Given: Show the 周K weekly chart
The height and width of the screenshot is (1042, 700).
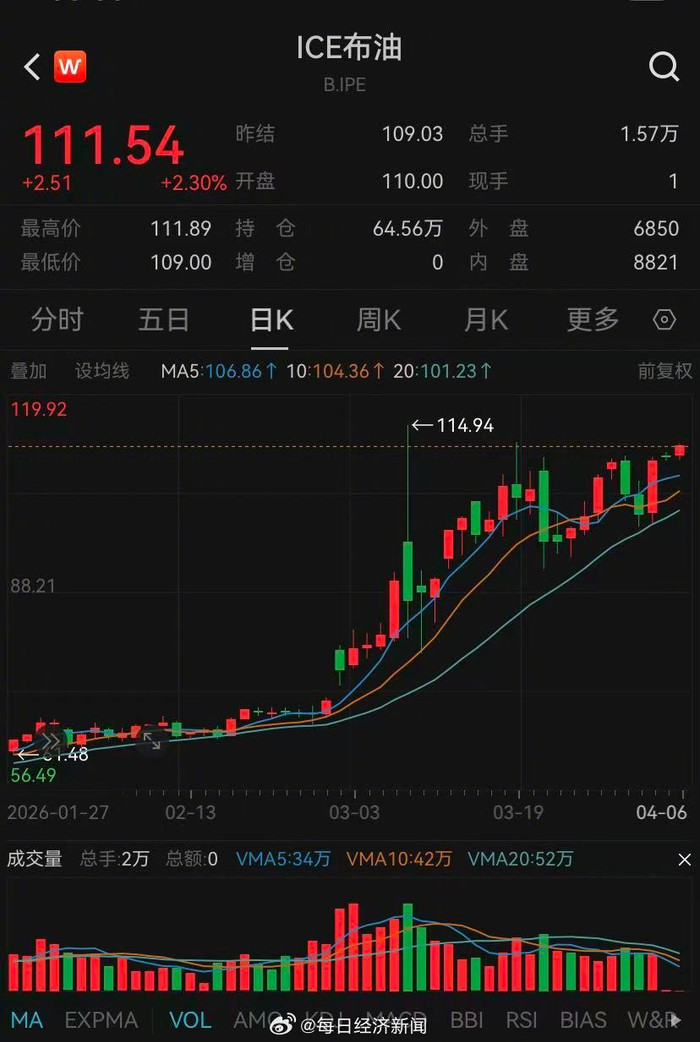Looking at the screenshot, I should (379, 320).
